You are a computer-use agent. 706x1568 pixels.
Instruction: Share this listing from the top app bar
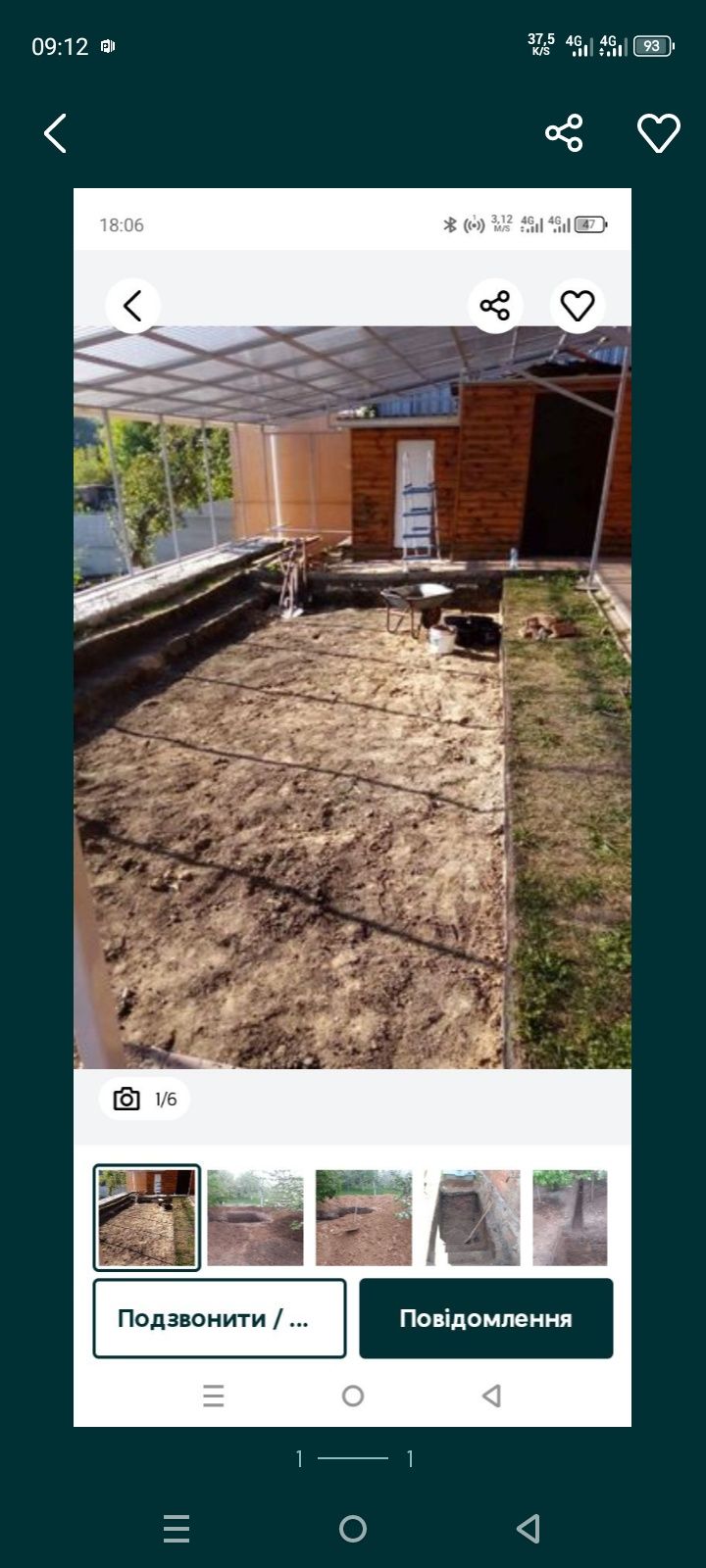point(564,133)
